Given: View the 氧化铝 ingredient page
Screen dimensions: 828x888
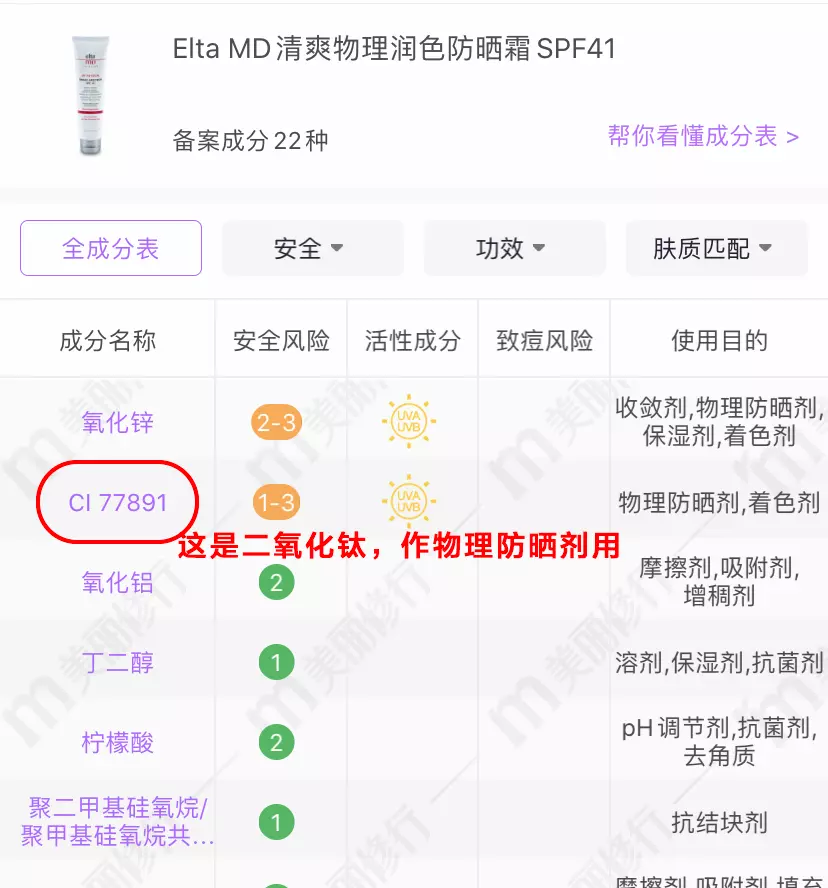Looking at the screenshot, I should coord(118,582).
